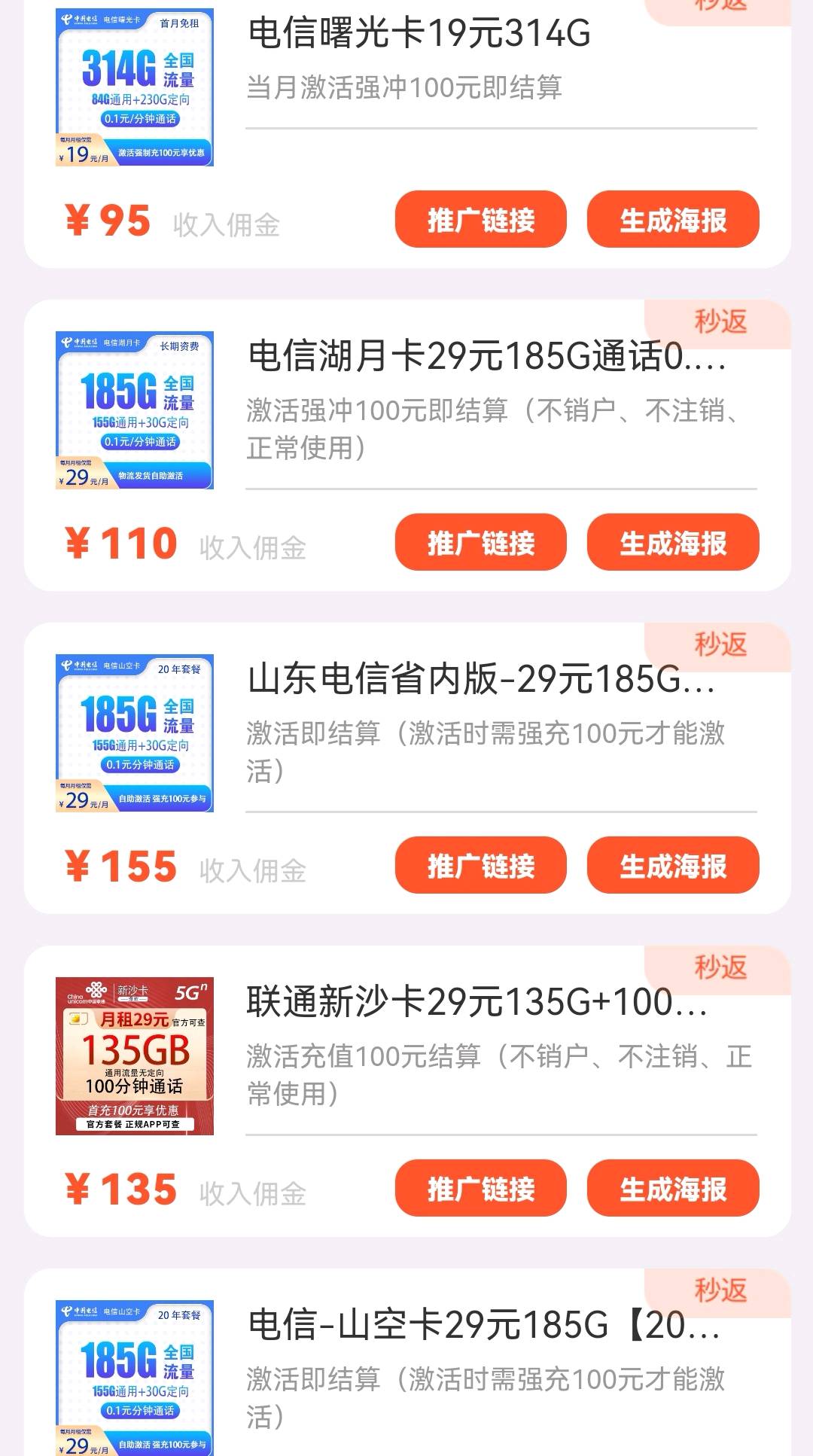The image size is (813, 1456).
Task: Generate 海报 for 联通新沙卡29元135G
Action: click(x=673, y=1189)
